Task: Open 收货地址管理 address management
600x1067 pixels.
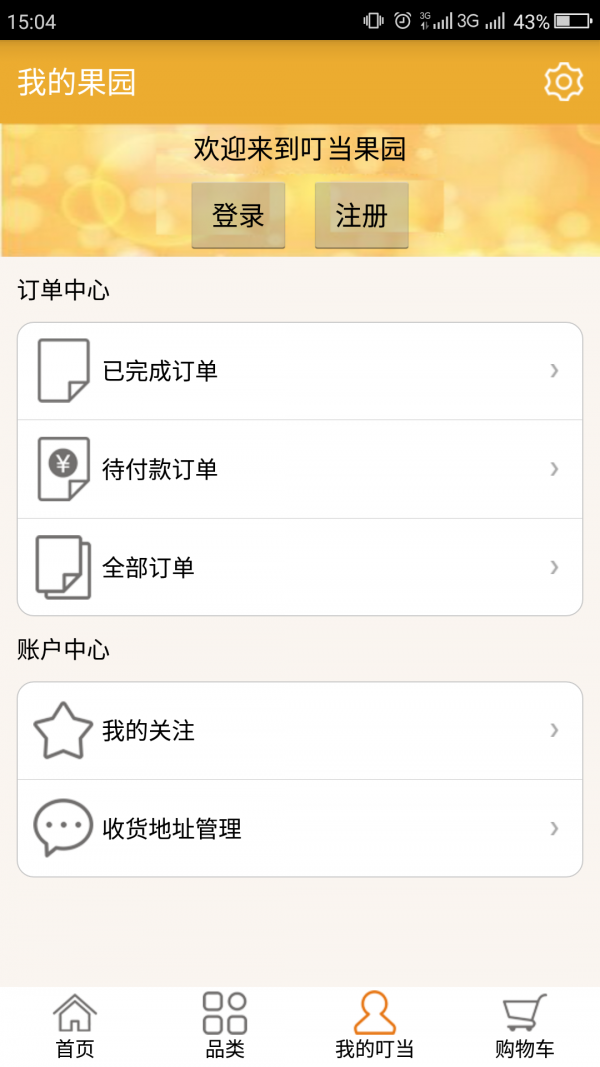Action: (x=300, y=828)
